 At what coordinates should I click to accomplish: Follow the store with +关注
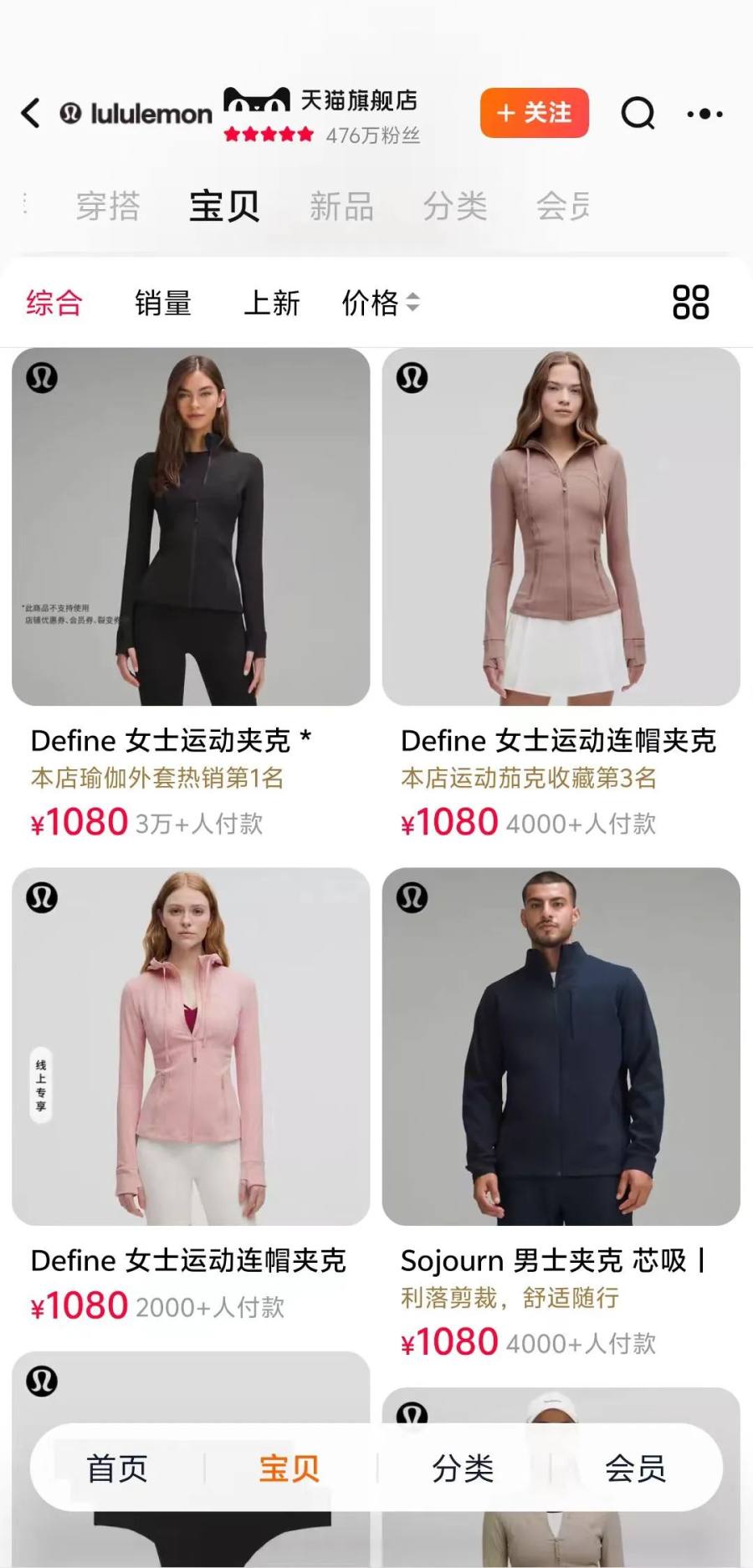pos(534,113)
